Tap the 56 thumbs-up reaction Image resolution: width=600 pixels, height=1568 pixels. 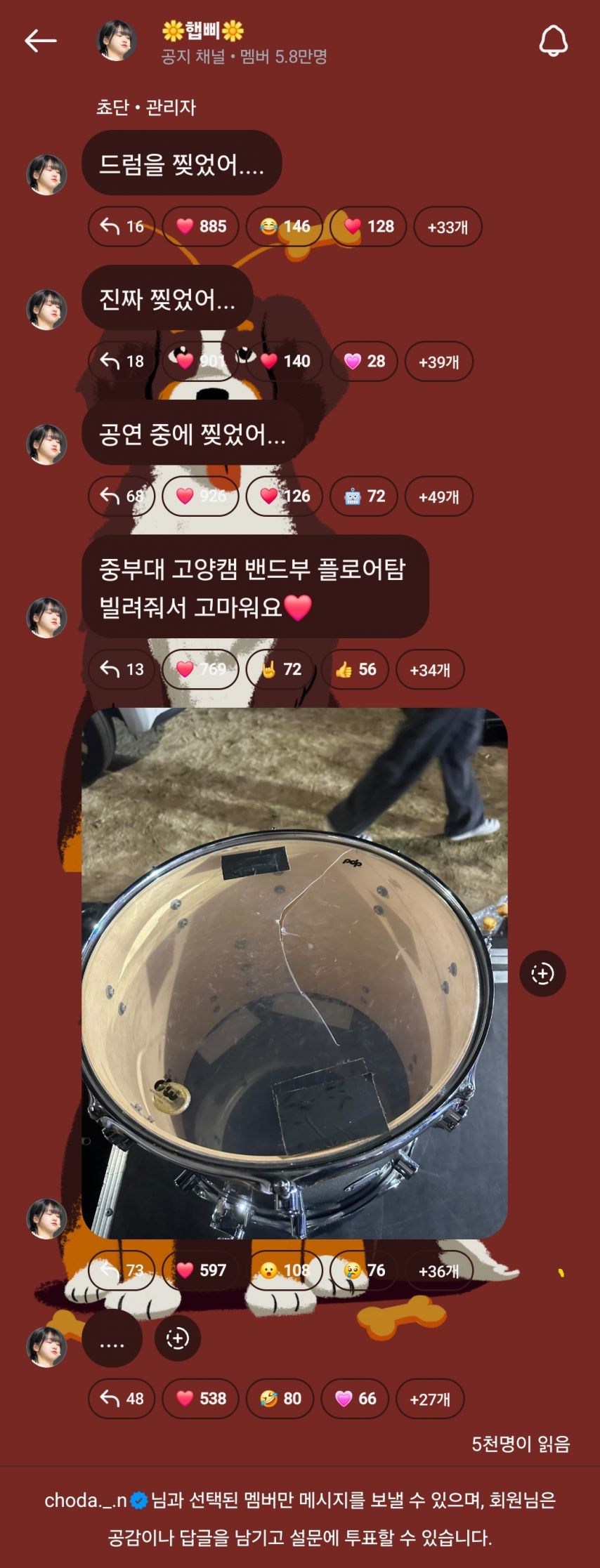(x=355, y=669)
